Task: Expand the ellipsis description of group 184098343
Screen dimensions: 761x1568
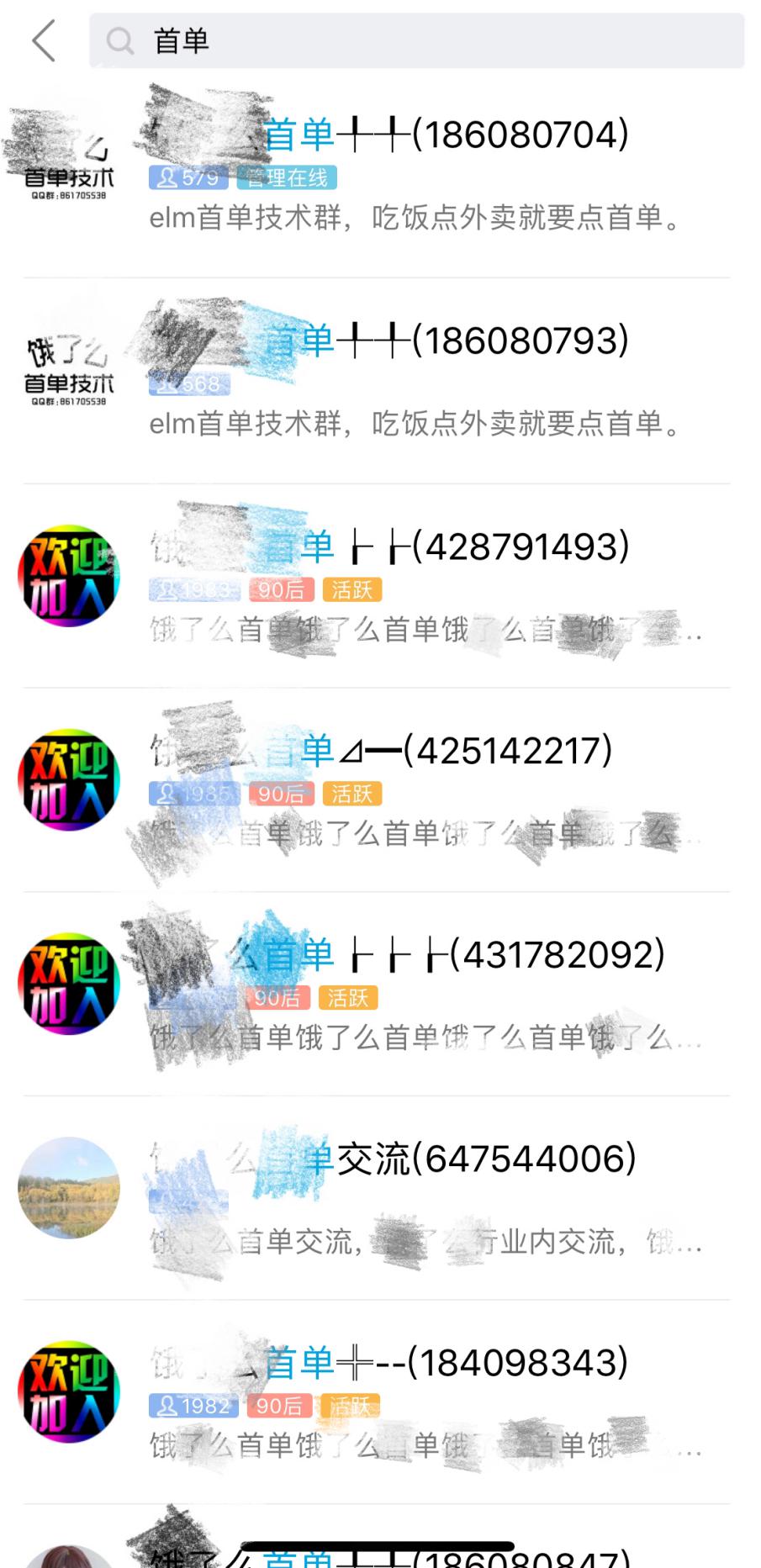Action: coord(420,1450)
